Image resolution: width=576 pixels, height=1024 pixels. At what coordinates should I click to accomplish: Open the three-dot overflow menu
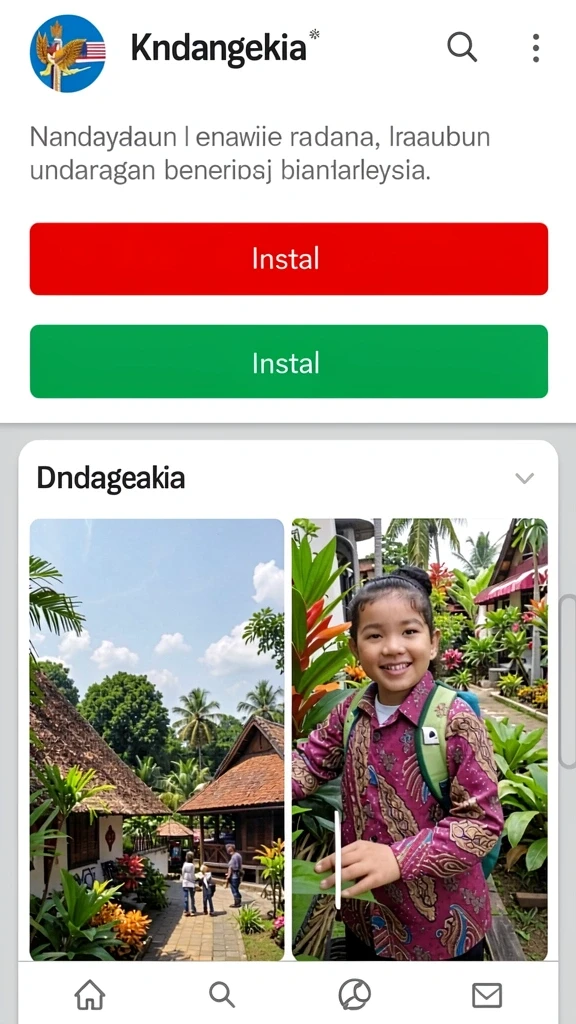tap(536, 48)
